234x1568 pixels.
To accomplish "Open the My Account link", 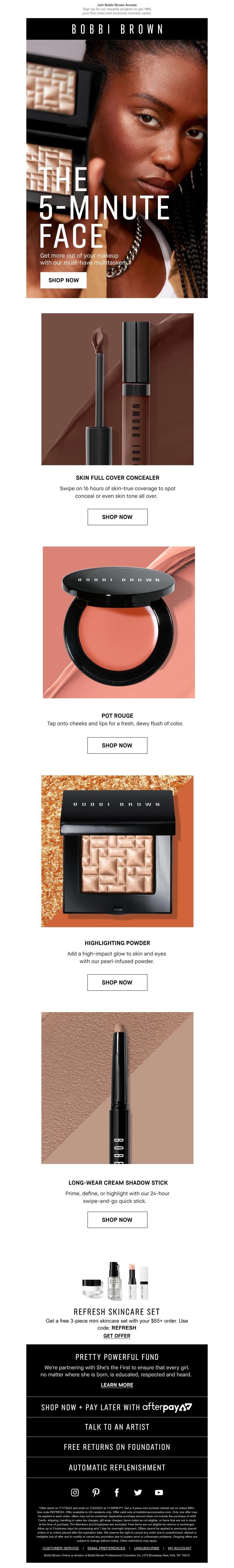I will (x=180, y=1548).
